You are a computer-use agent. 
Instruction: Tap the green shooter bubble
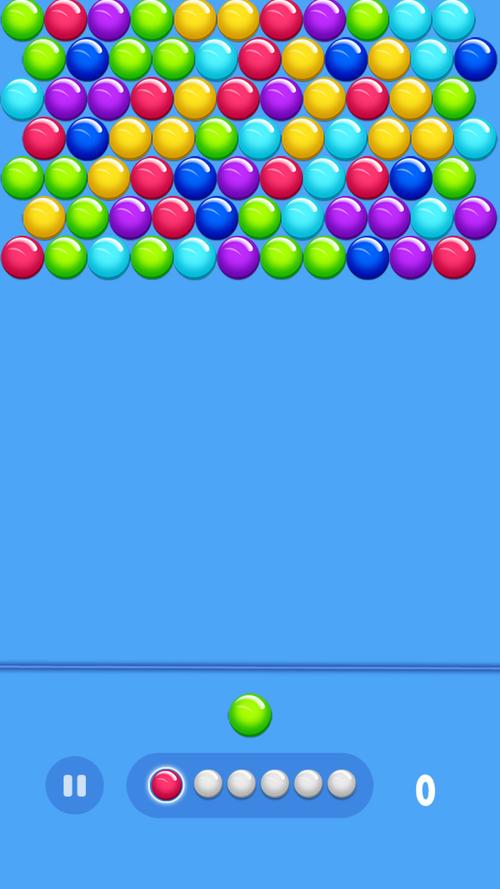point(250,715)
